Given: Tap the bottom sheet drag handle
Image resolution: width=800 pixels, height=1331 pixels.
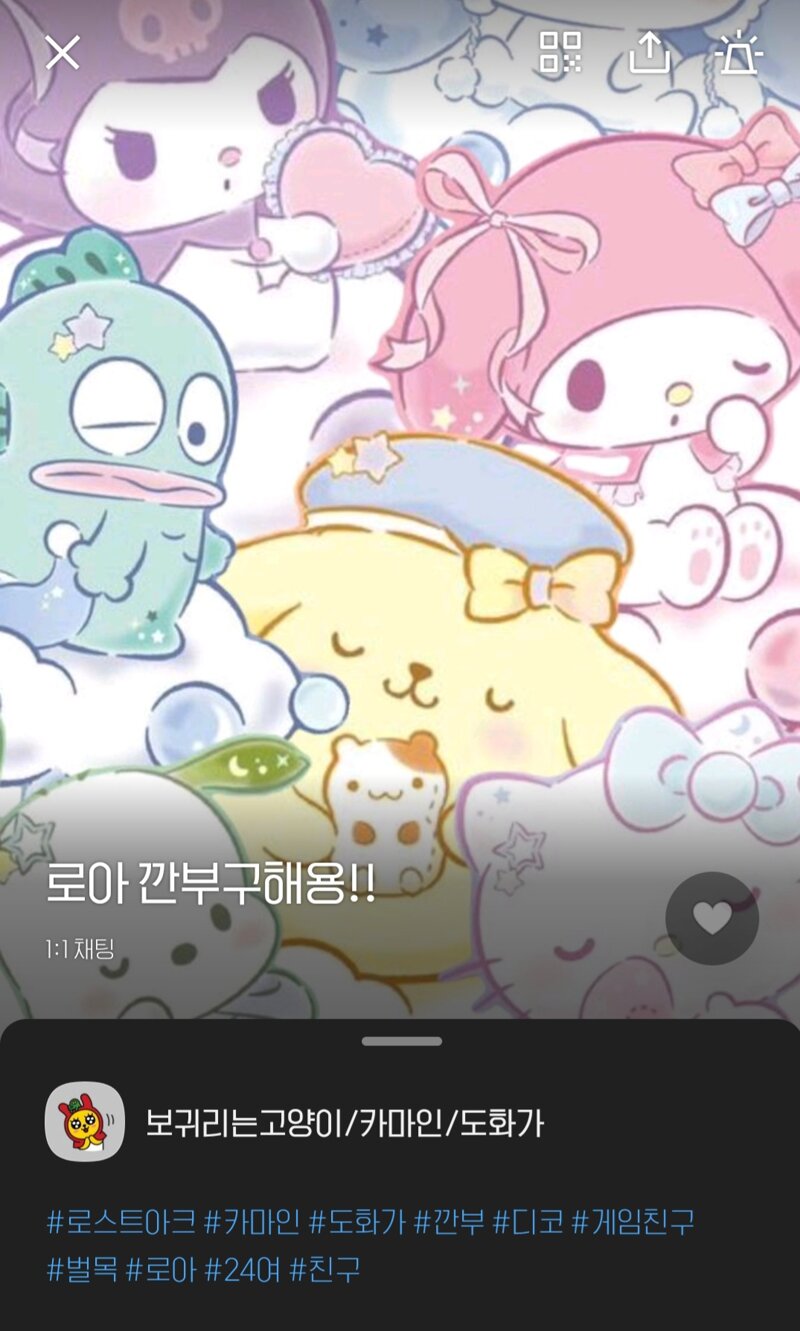Looking at the screenshot, I should point(401,1041).
